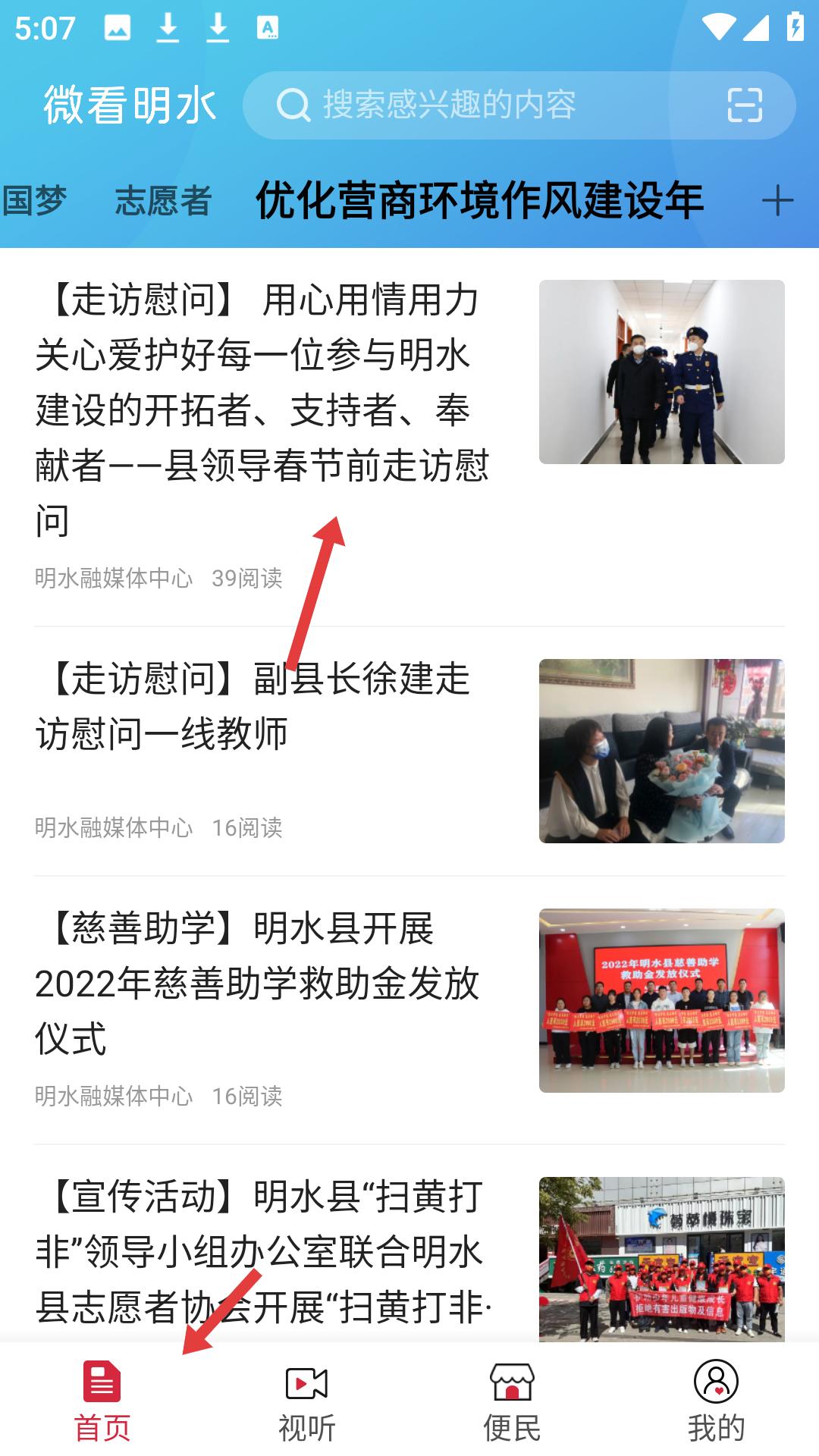Open the plus icon to add channels
This screenshot has width=819, height=1456.
(777, 202)
